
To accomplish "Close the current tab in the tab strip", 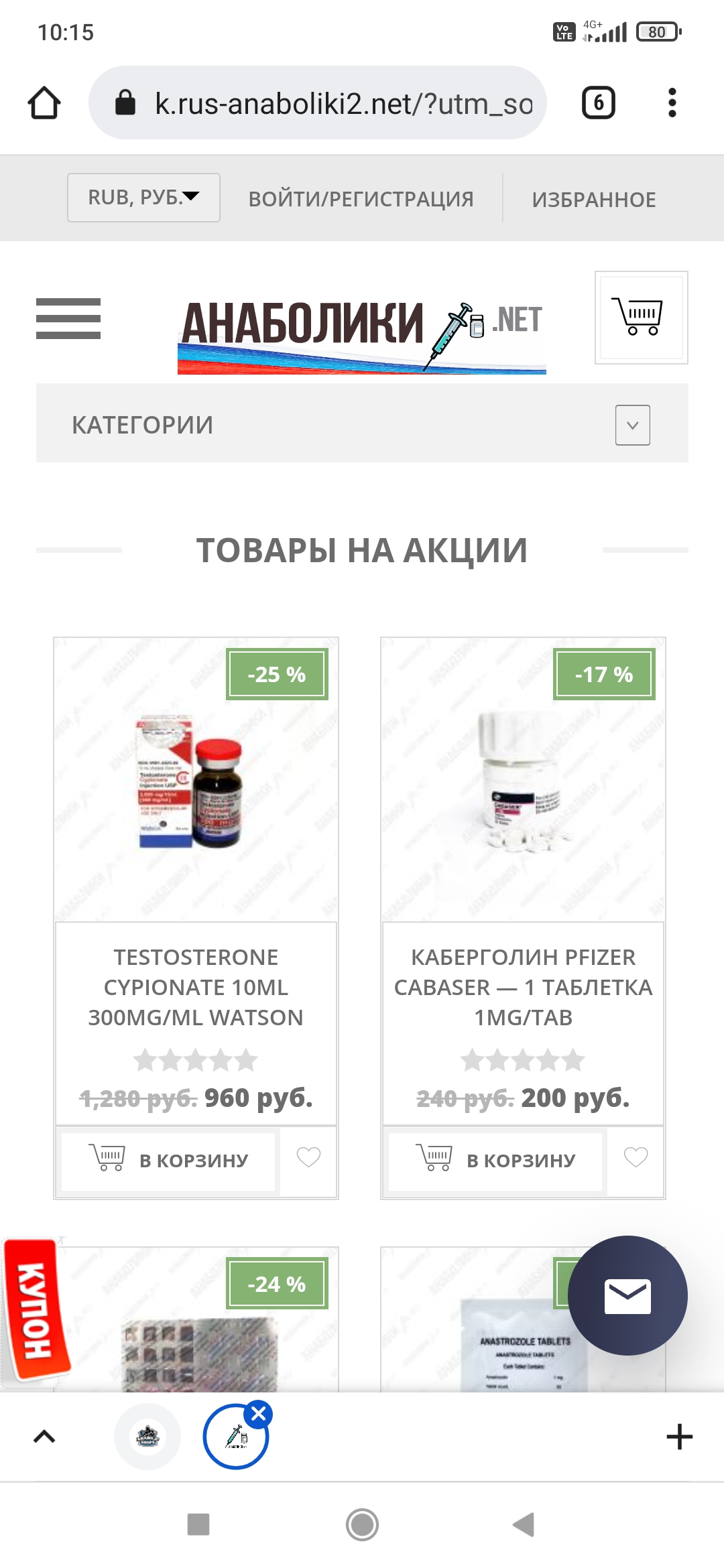I will click(x=259, y=1414).
